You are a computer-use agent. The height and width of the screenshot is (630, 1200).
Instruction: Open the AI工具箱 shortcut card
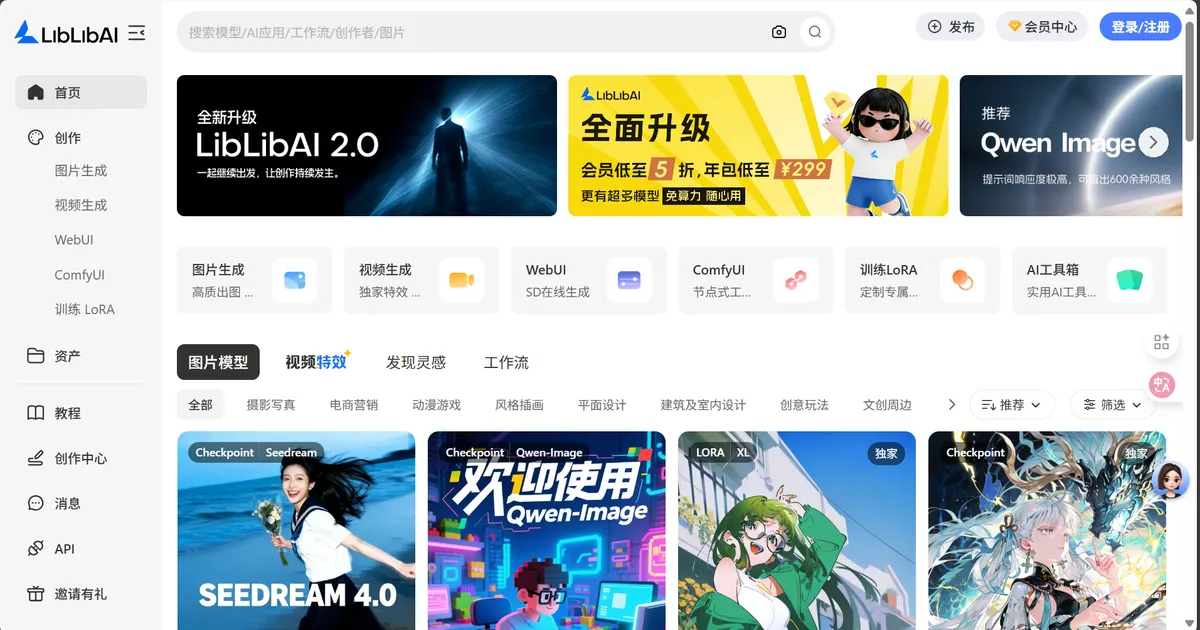point(1088,280)
